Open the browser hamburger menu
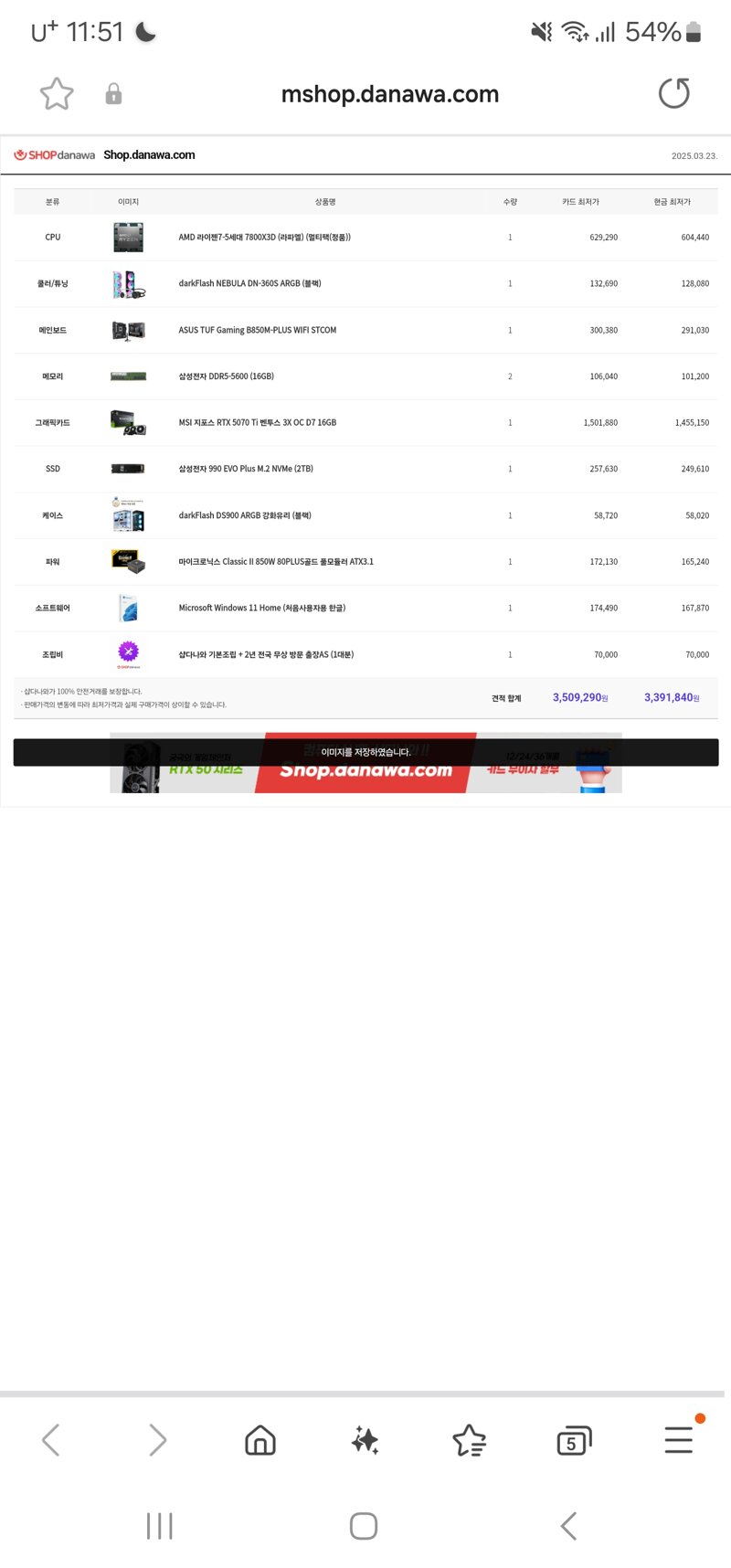The height and width of the screenshot is (1568, 731). pyautogui.click(x=679, y=1439)
